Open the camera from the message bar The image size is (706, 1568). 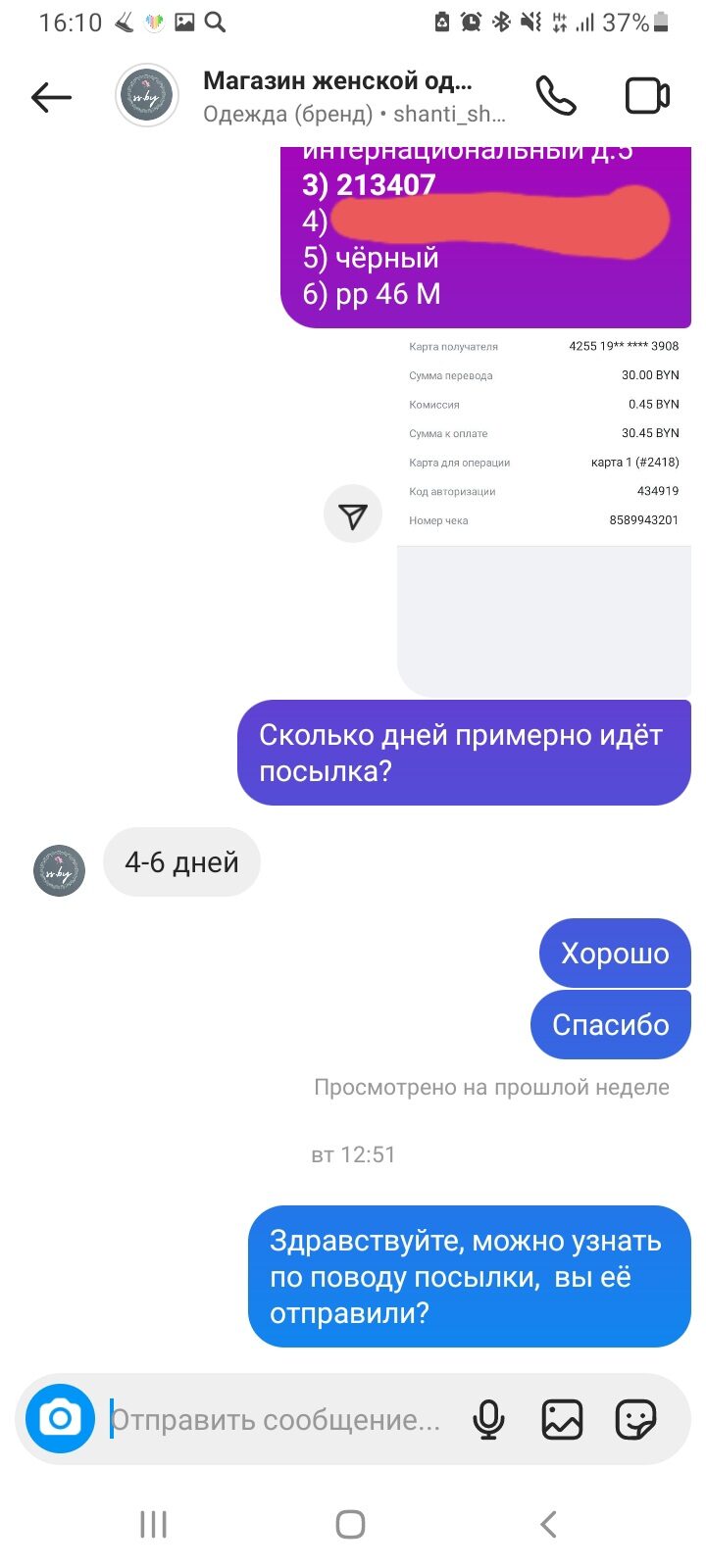pyautogui.click(x=60, y=1418)
